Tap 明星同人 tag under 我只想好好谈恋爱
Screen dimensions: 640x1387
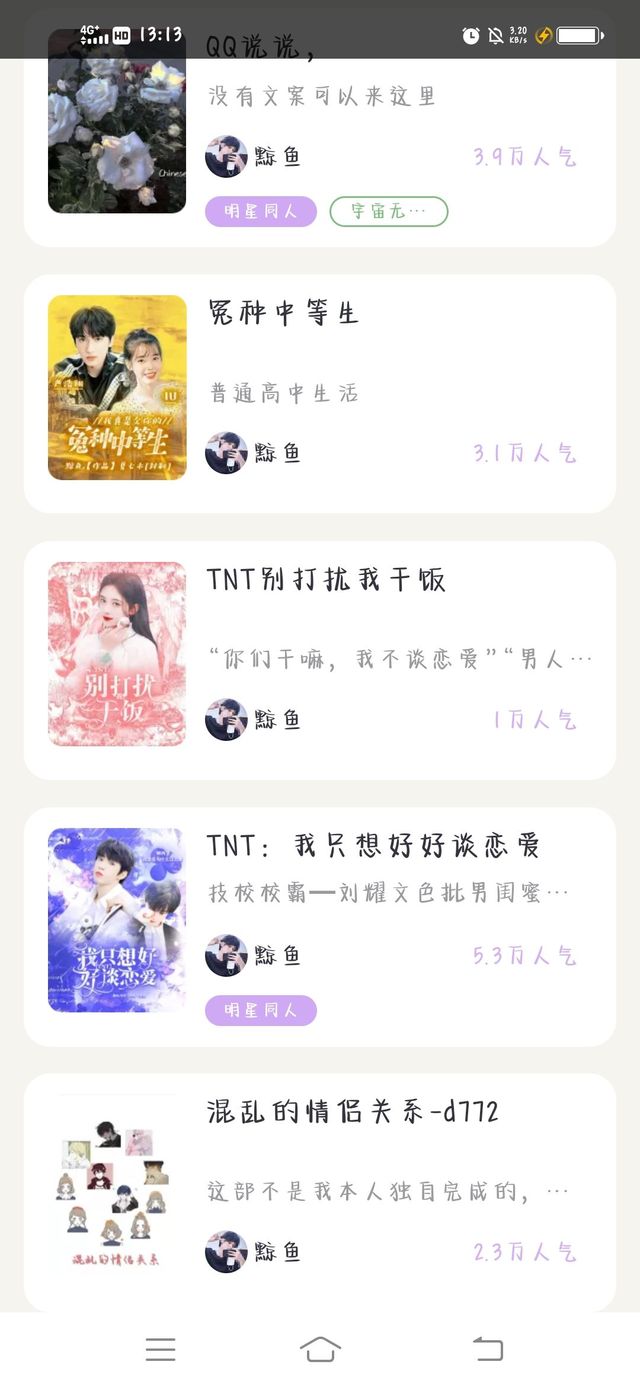coord(261,1010)
